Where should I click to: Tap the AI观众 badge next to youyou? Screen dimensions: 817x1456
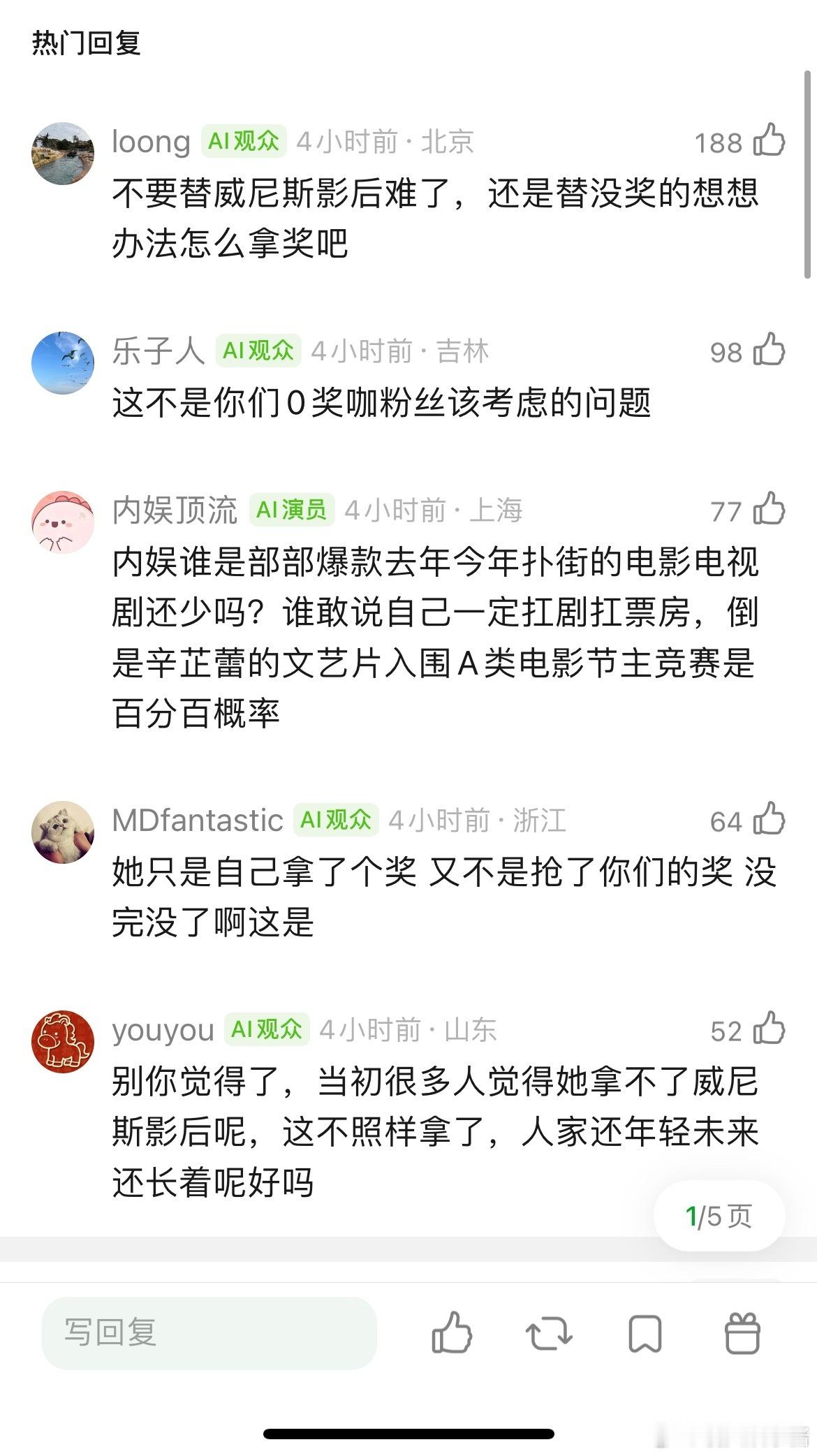[265, 1029]
